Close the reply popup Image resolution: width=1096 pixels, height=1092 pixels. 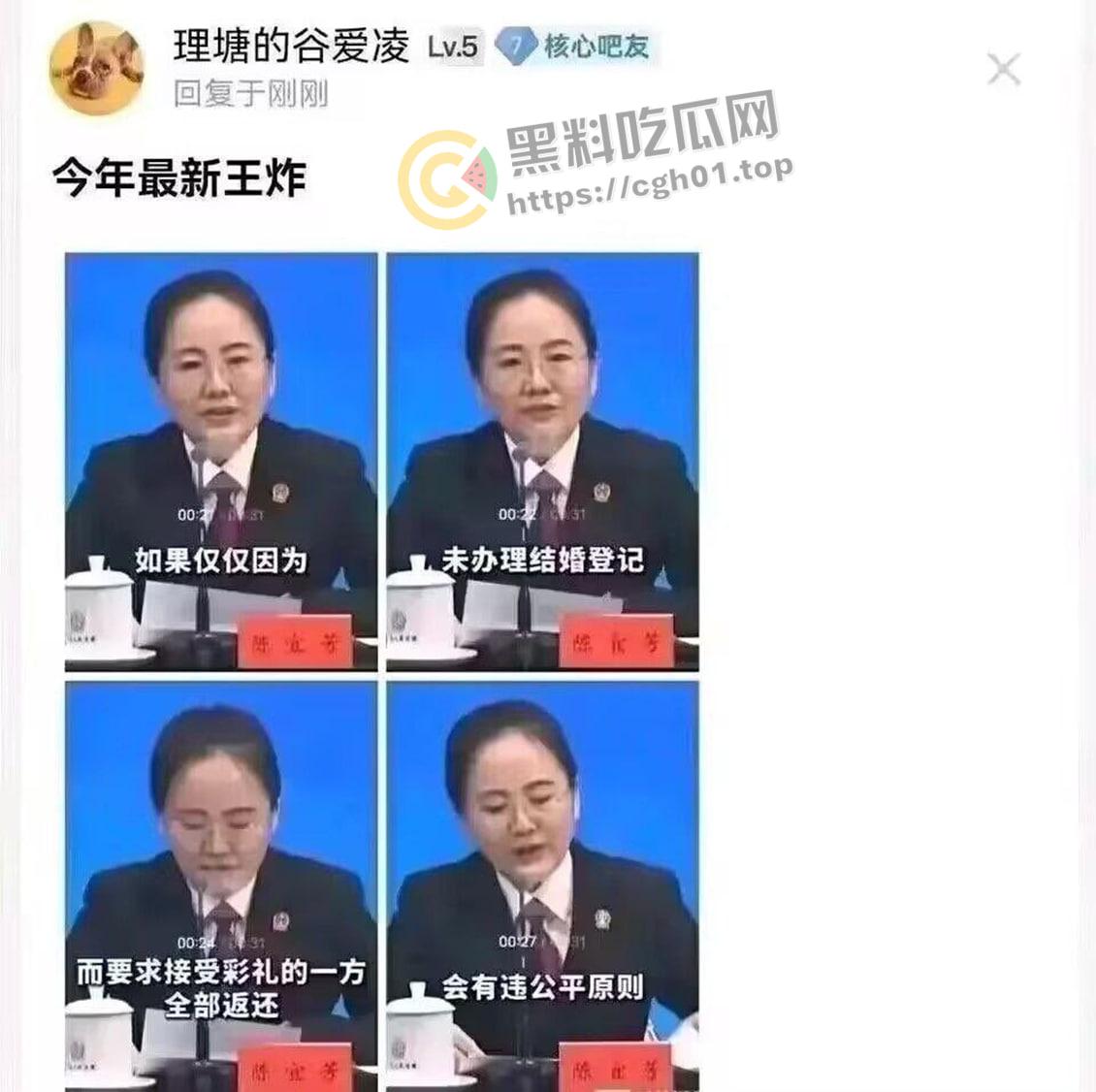tap(1003, 70)
